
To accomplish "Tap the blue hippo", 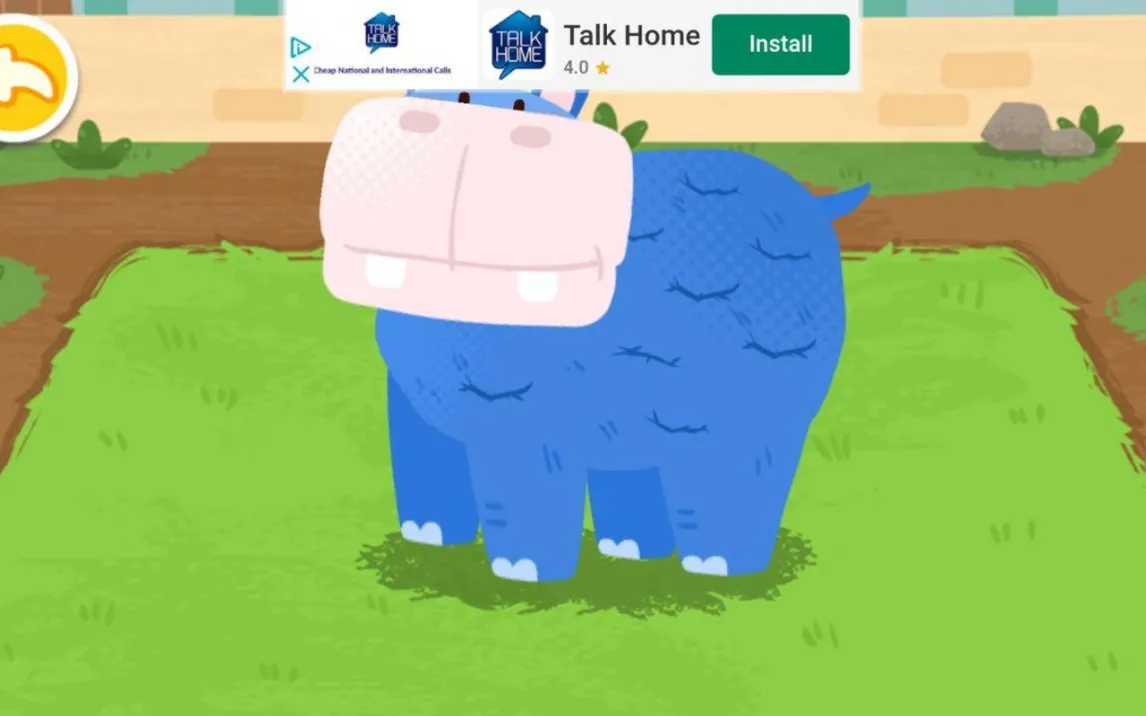I will [585, 336].
